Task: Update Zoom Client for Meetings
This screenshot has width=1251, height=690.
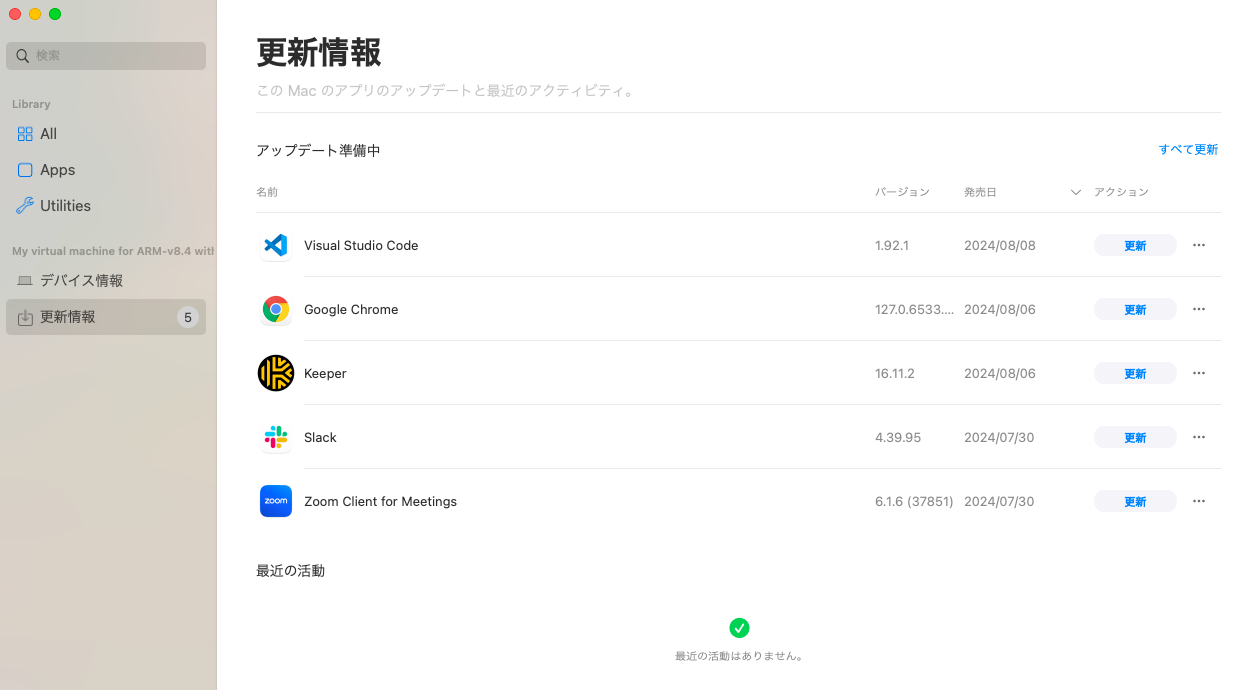Action: (x=1134, y=502)
